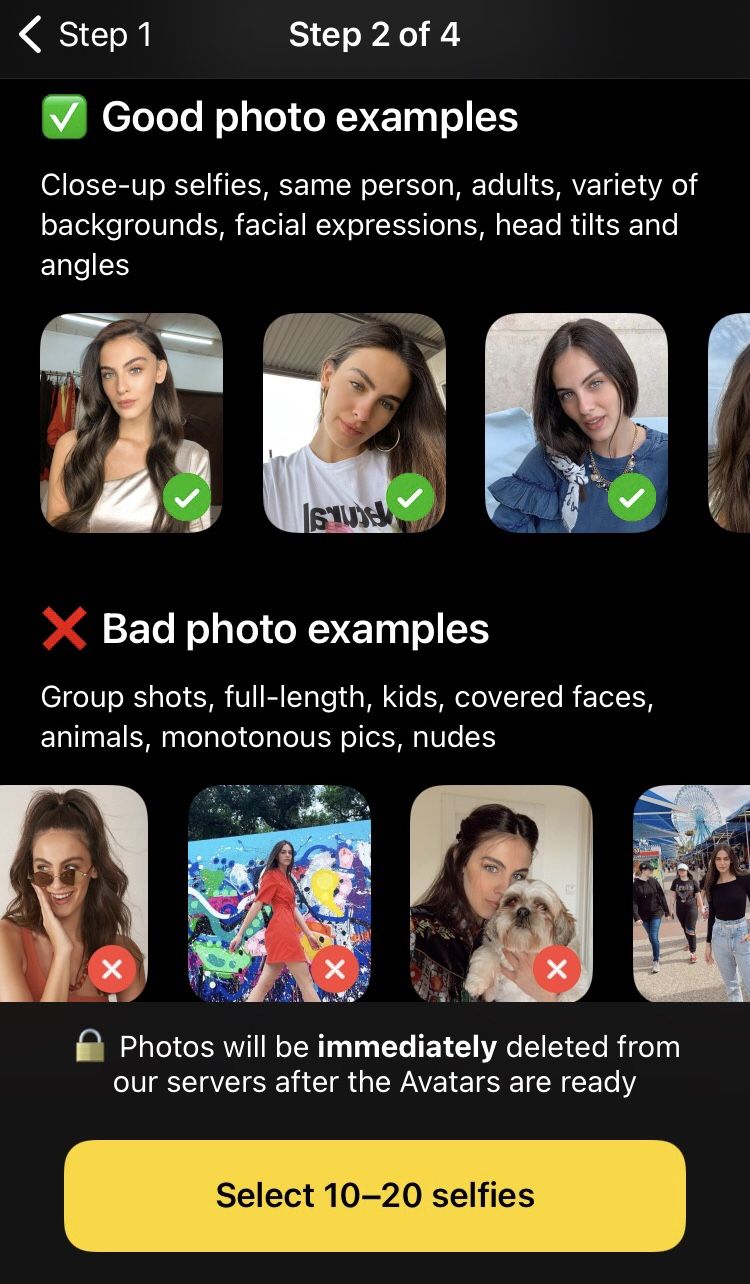This screenshot has height=1284, width=750.
Task: Go back to Step 1
Action: (84, 35)
